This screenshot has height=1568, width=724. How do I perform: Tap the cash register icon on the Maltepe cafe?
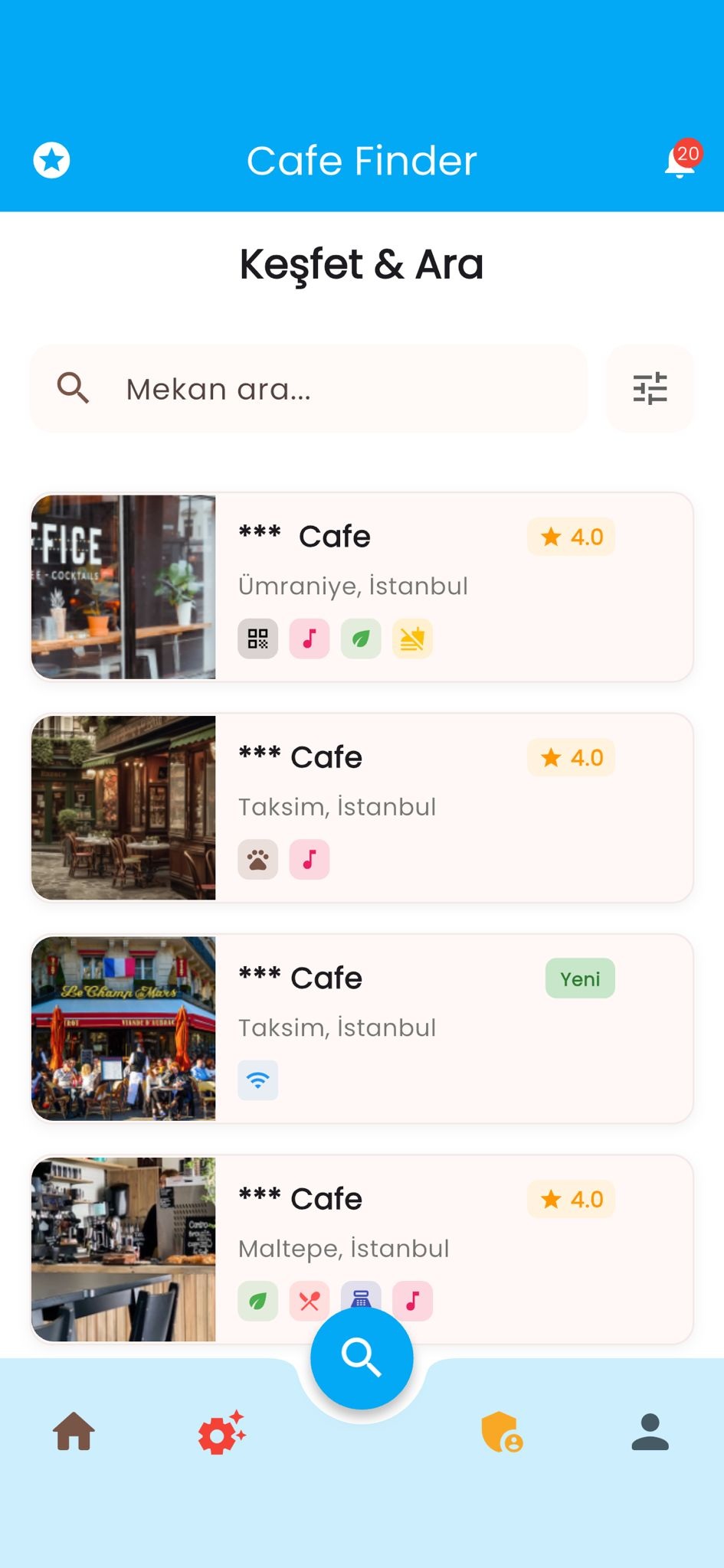point(360,1300)
